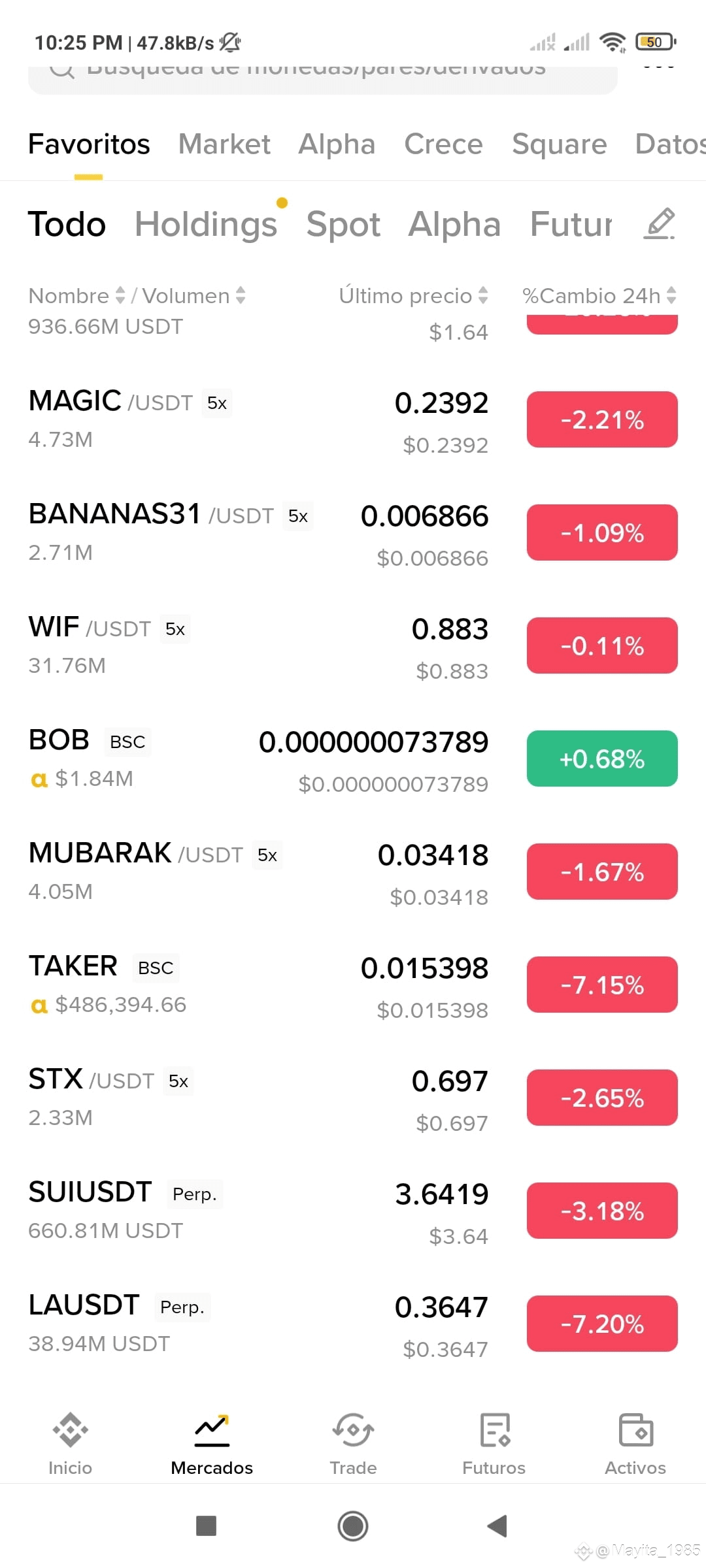
Task: Tap the system back button
Action: tap(497, 1526)
